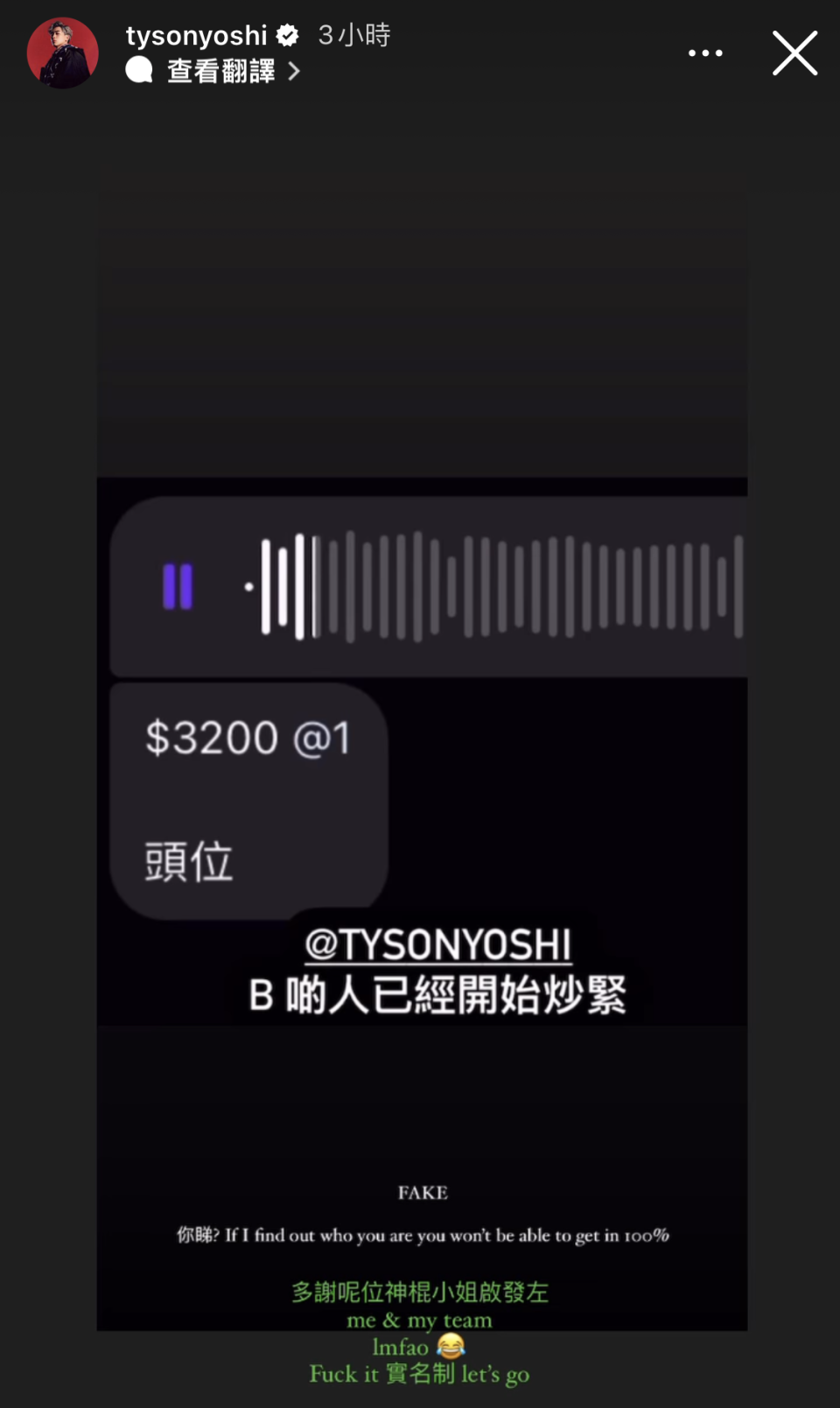The image size is (840, 1408).
Task: Tap tysonyoshi's profile avatar
Action: point(62,53)
